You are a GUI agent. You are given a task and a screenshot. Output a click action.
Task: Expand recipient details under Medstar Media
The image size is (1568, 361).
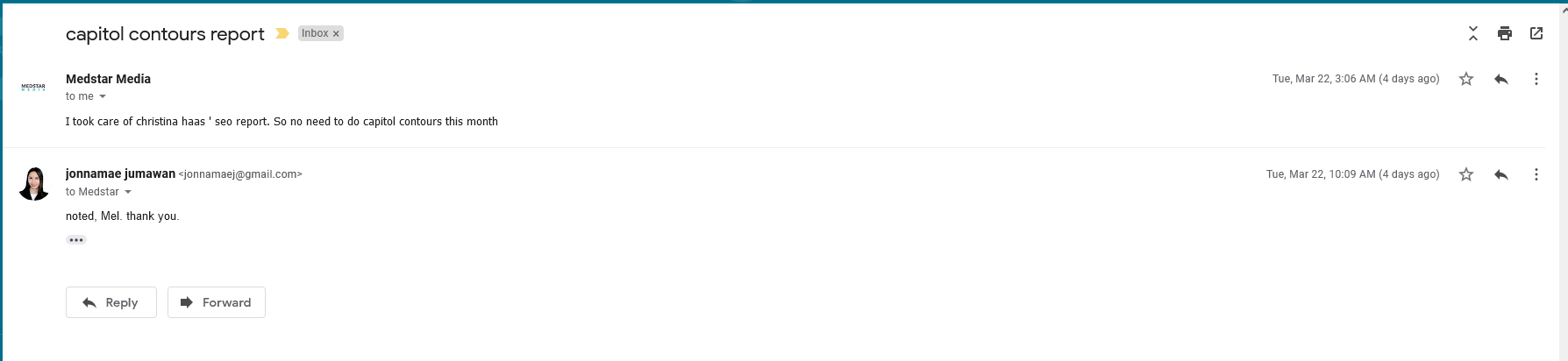(103, 96)
